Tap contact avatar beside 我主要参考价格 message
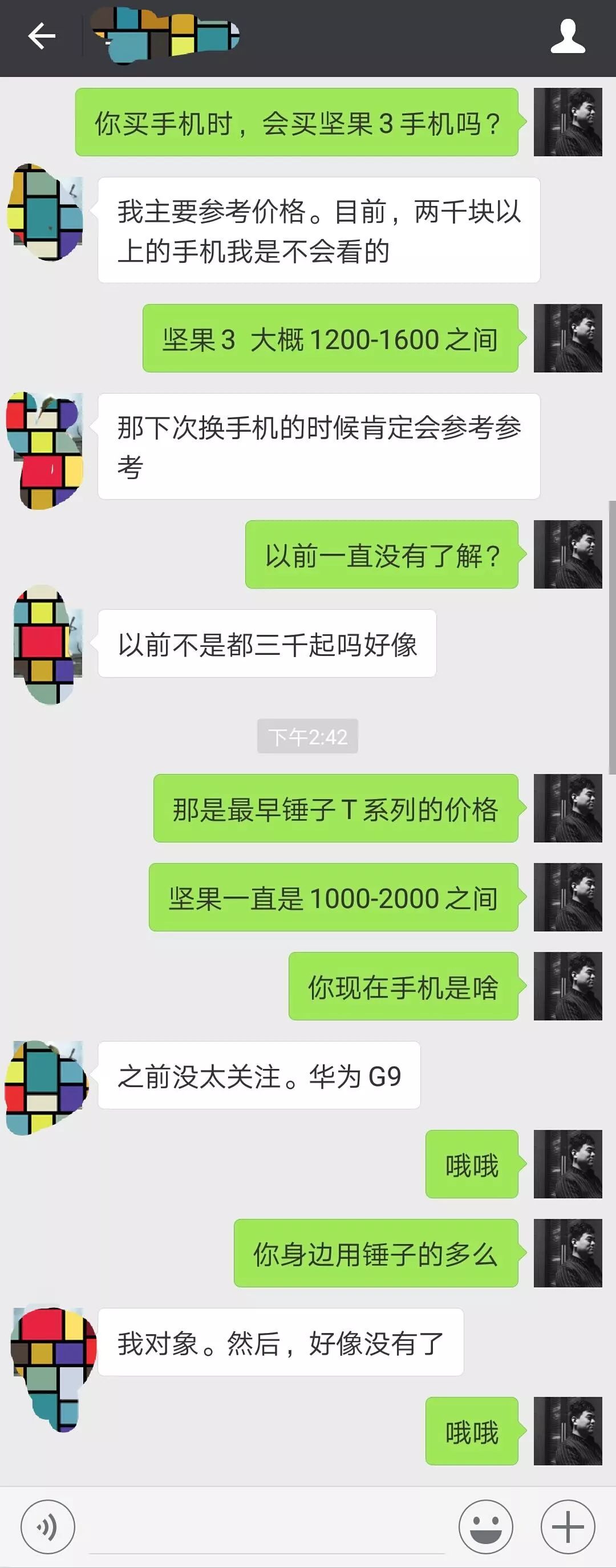Image resolution: width=616 pixels, height=1568 pixels. [45, 213]
